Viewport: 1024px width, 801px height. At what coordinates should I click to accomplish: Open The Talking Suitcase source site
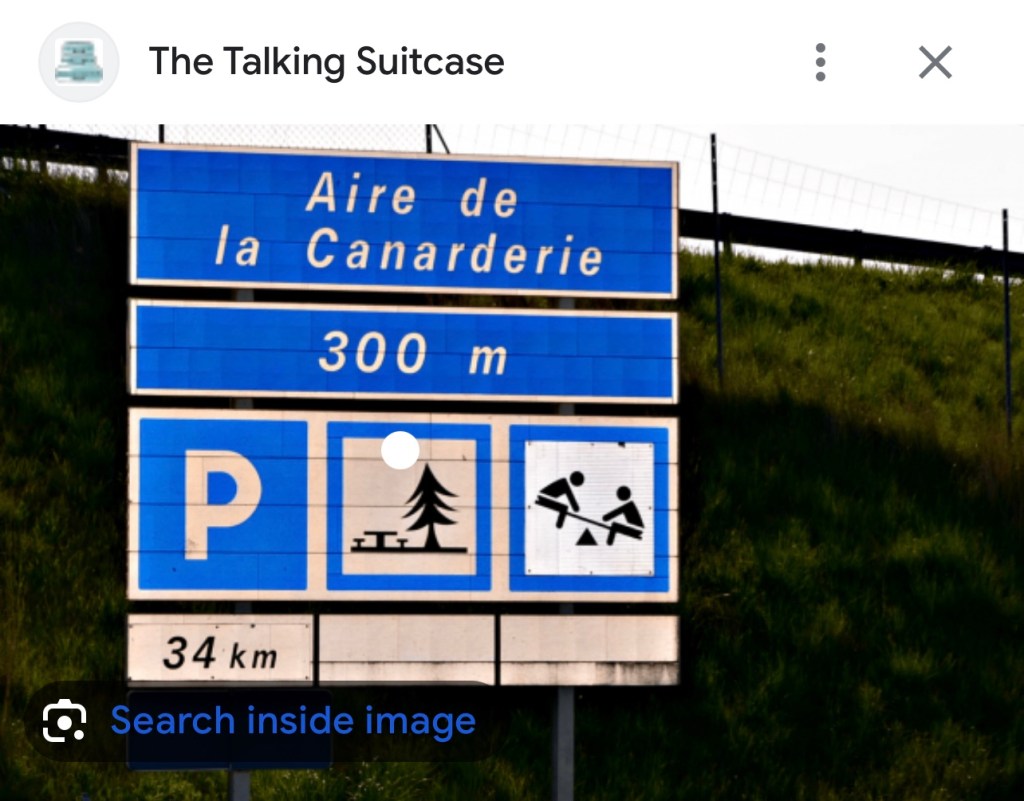coord(326,62)
